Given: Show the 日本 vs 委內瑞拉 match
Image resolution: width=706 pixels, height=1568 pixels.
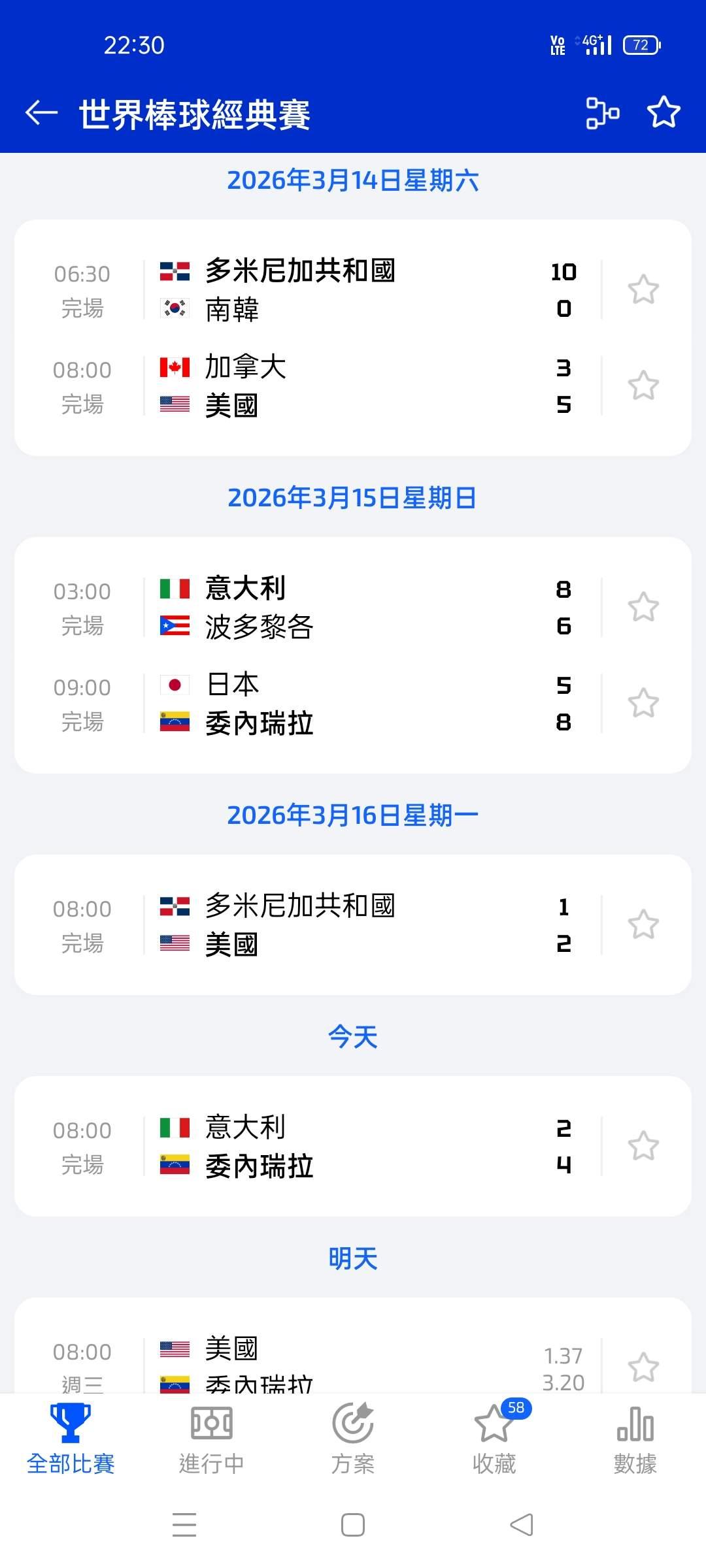Looking at the screenshot, I should [x=353, y=704].
